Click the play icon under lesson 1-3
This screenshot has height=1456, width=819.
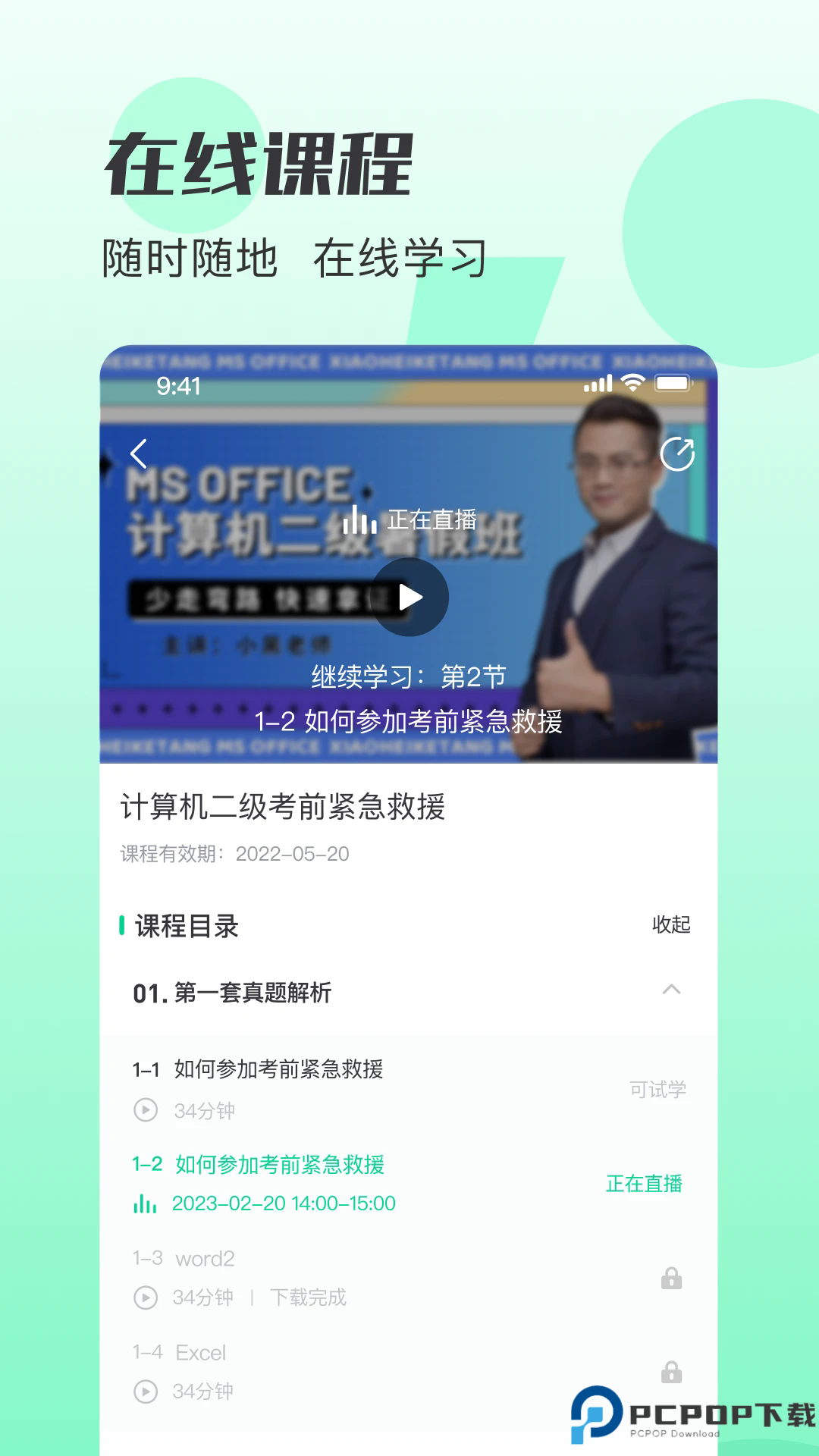[x=145, y=1298]
